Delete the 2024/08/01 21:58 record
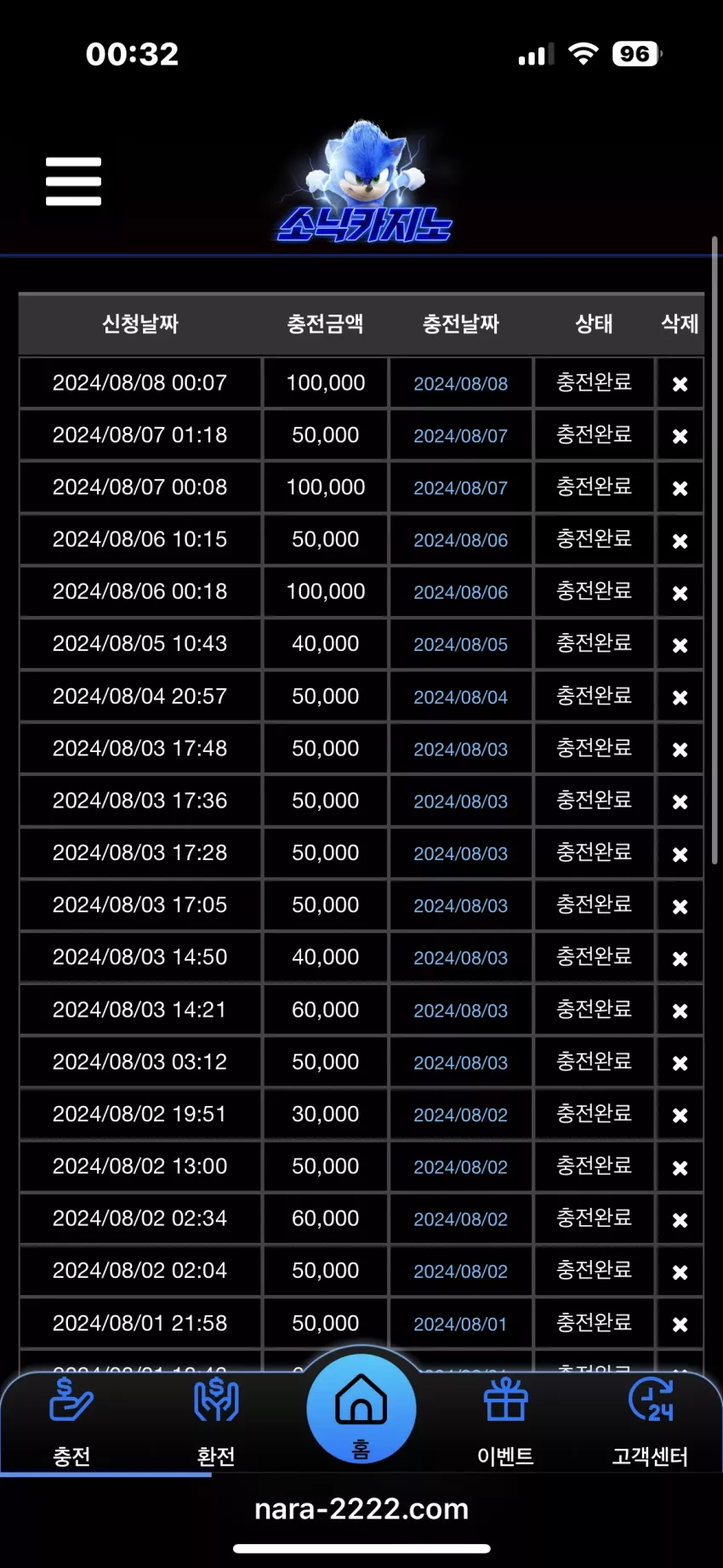 click(x=680, y=1324)
